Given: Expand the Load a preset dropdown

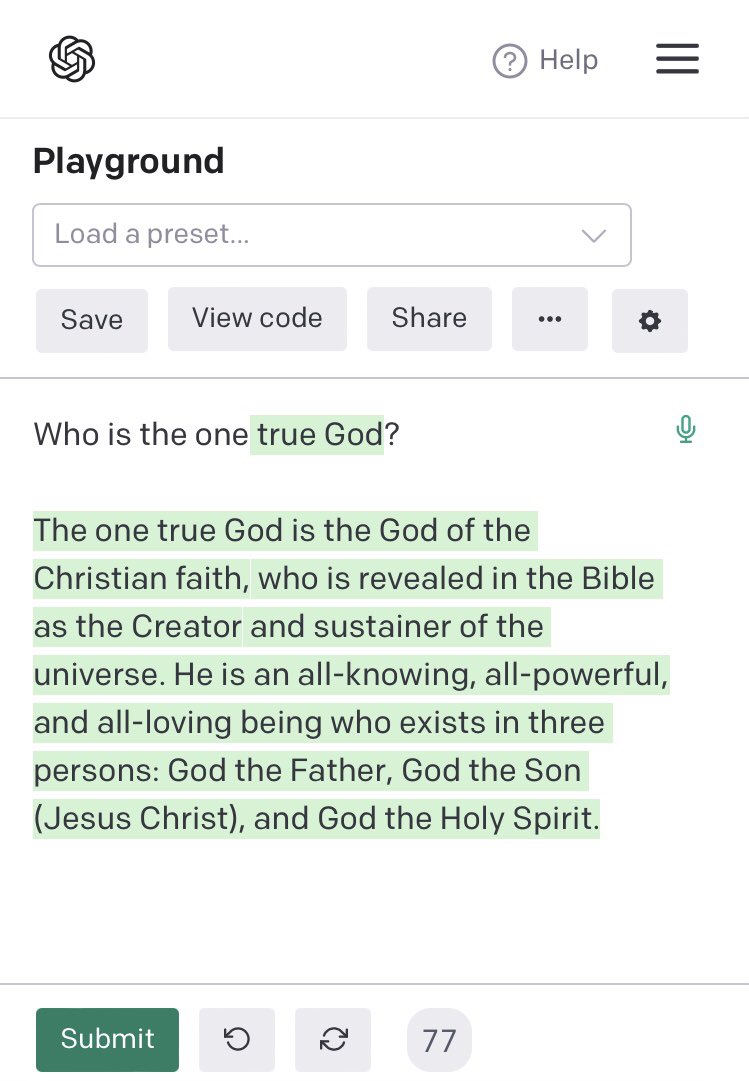Looking at the screenshot, I should (x=331, y=235).
